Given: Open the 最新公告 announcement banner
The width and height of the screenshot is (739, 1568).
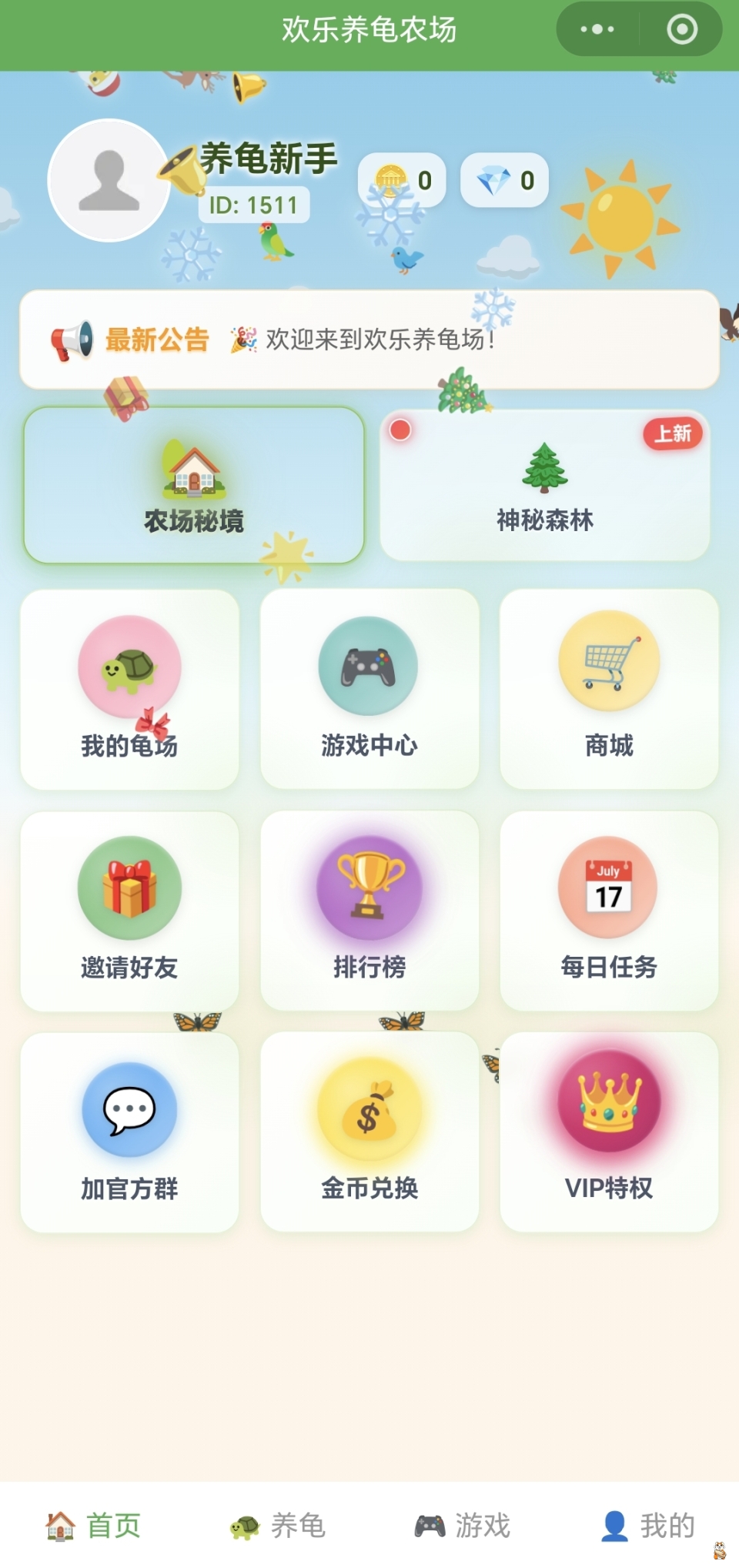Looking at the screenshot, I should [369, 339].
